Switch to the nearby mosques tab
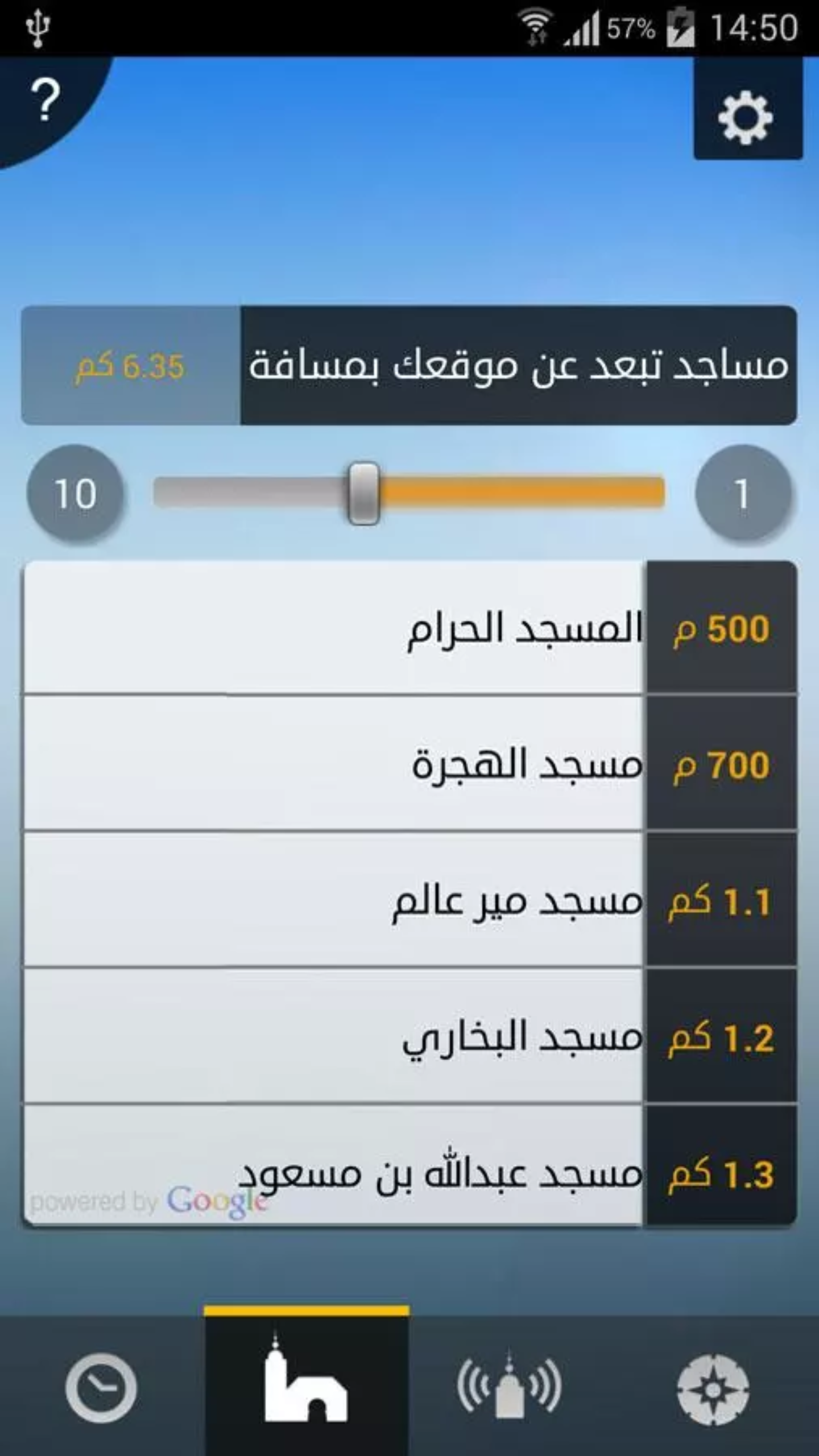 pos(307,1383)
